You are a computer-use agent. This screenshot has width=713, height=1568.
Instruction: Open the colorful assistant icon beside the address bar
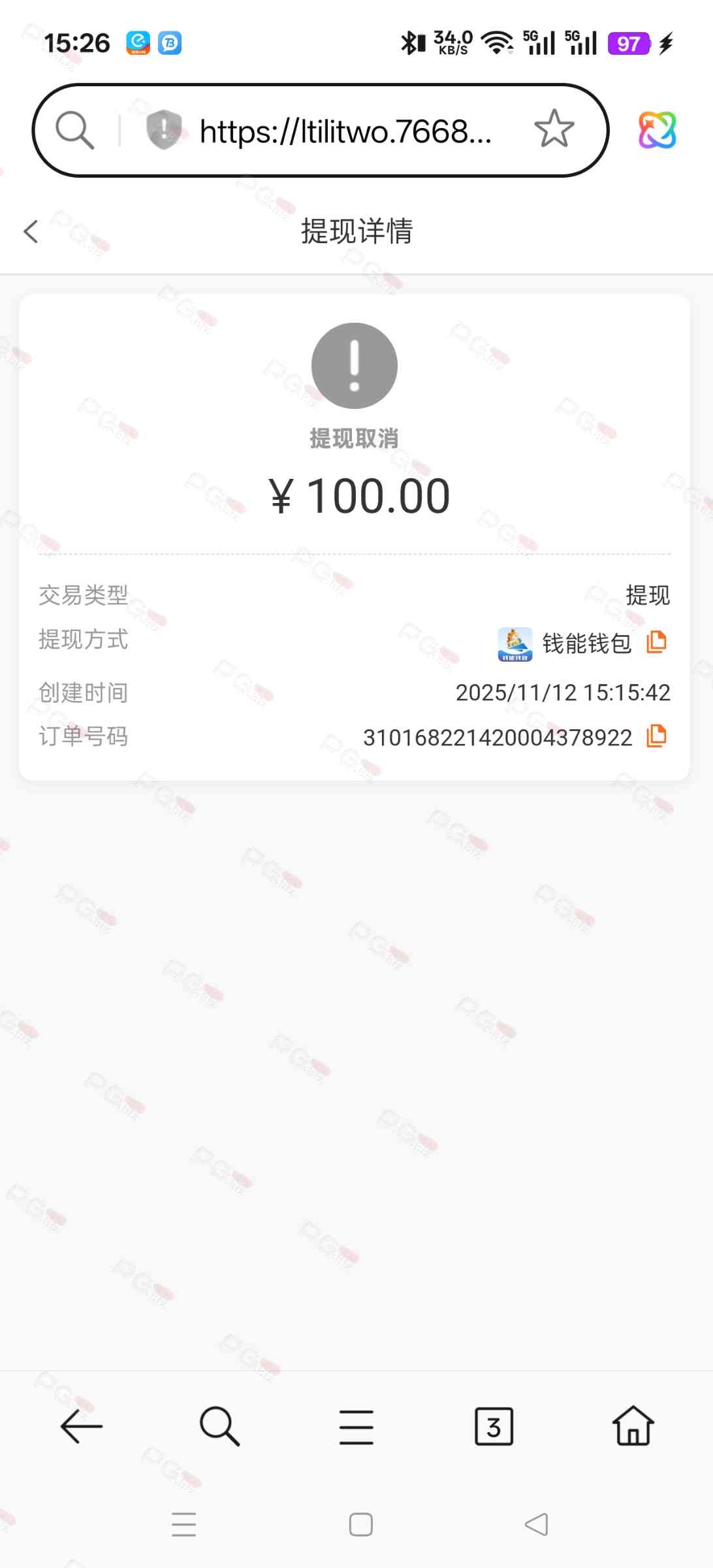[657, 130]
